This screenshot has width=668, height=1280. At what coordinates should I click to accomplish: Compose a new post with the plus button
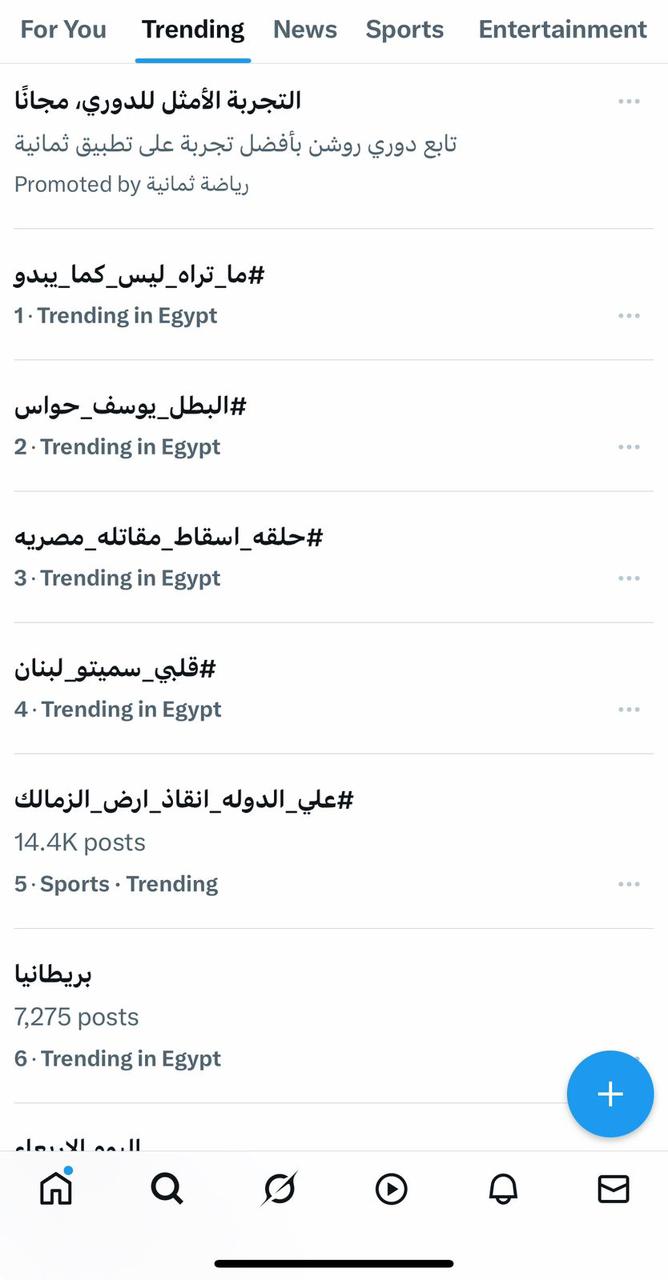click(610, 1094)
